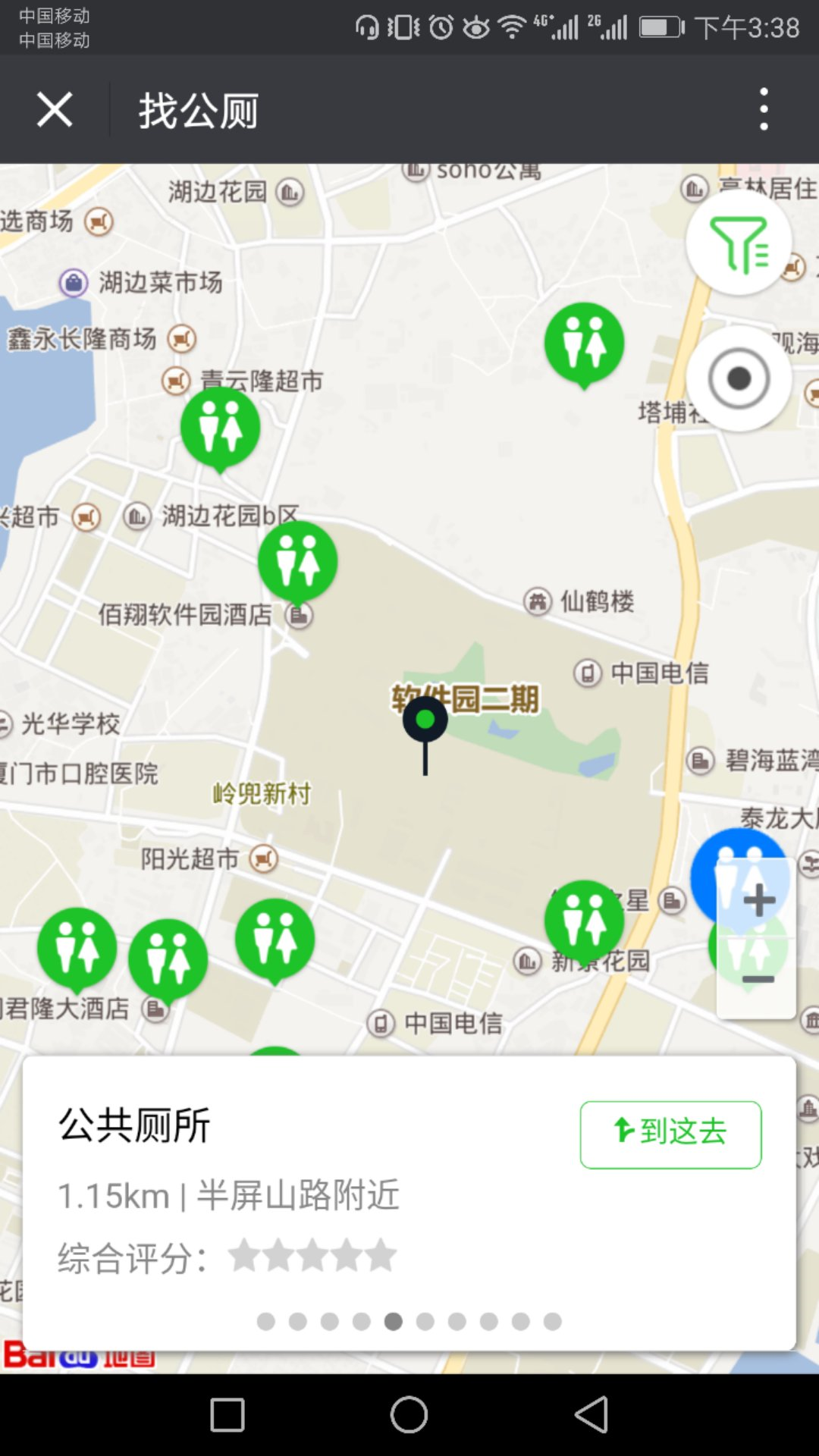
Task: Select toilet marker above 新景花园
Action: [x=584, y=920]
